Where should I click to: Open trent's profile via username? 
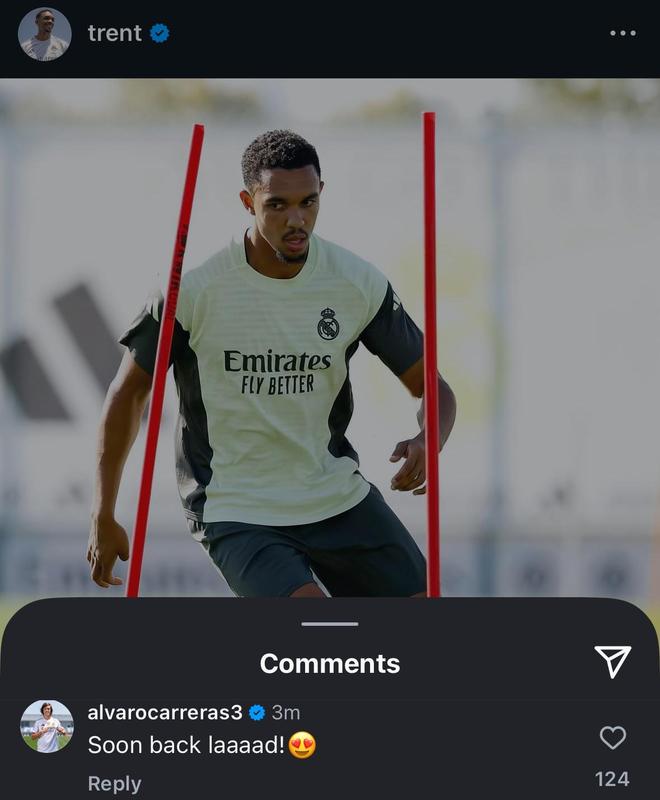pos(114,33)
